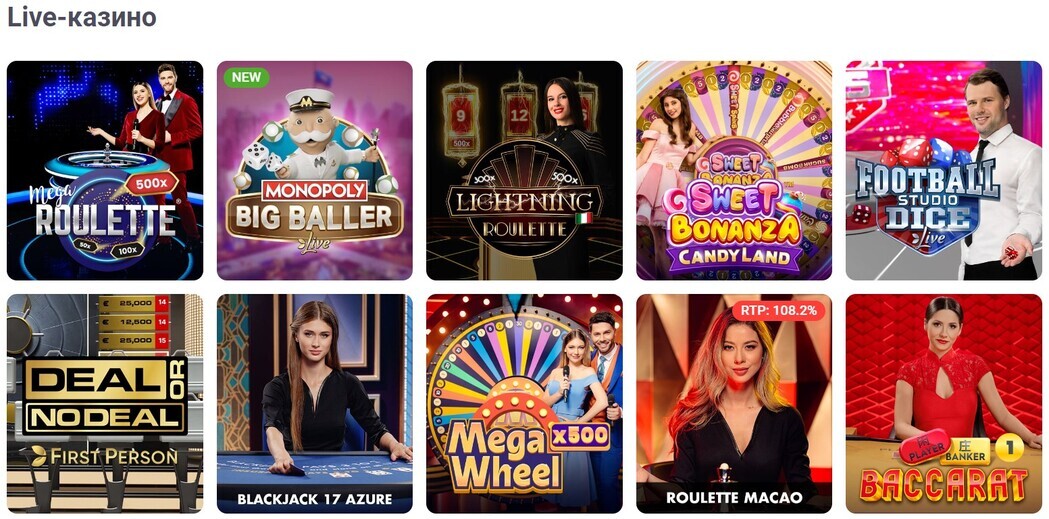
Task: Launch Deal or No Deal First Person
Action: click(105, 403)
